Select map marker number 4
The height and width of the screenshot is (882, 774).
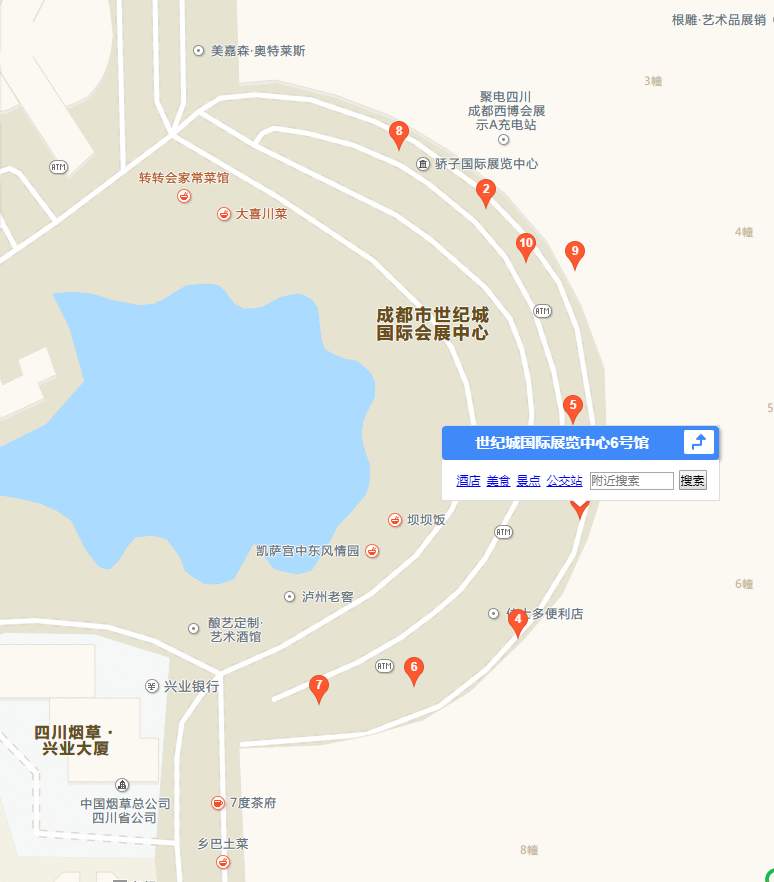[517, 621]
